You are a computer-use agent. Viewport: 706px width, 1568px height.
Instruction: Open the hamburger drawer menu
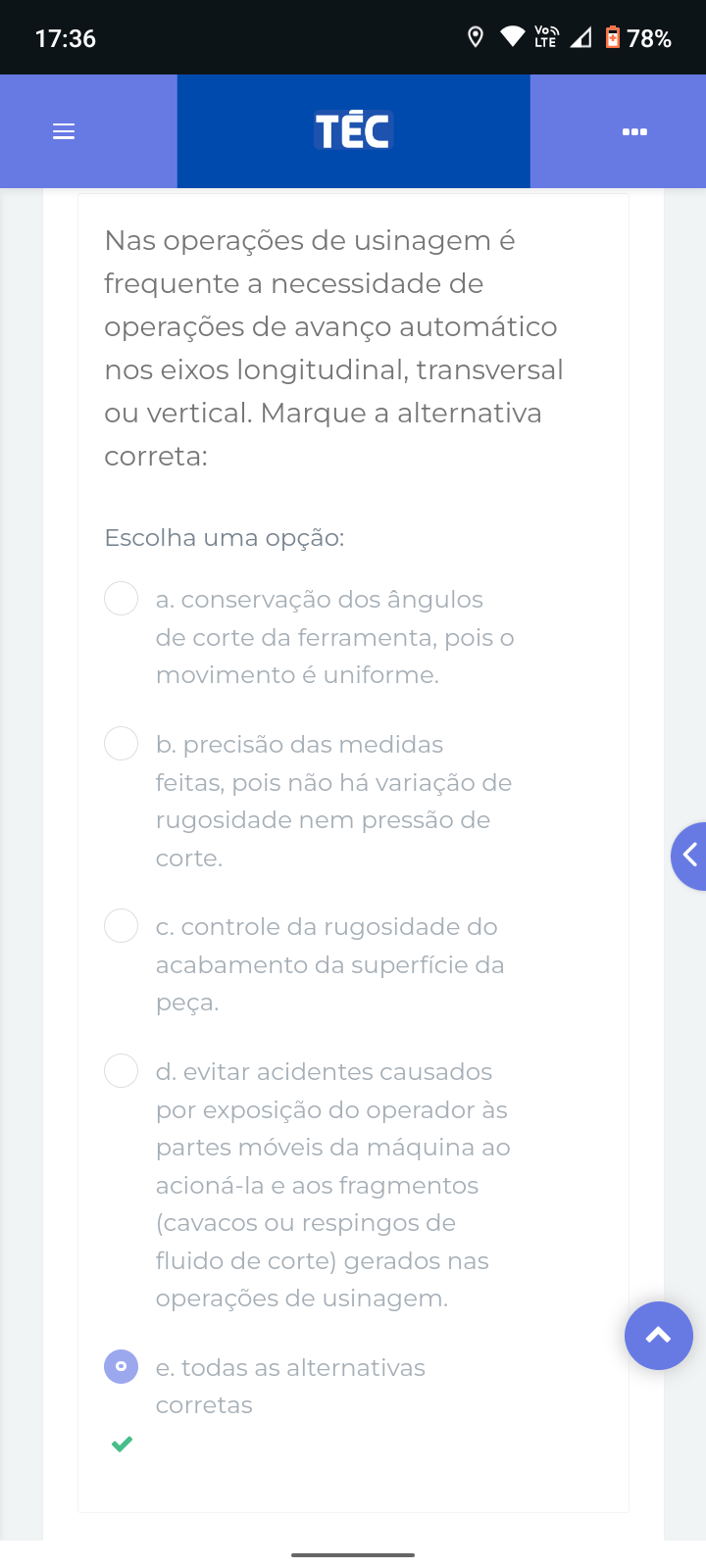coord(64,131)
